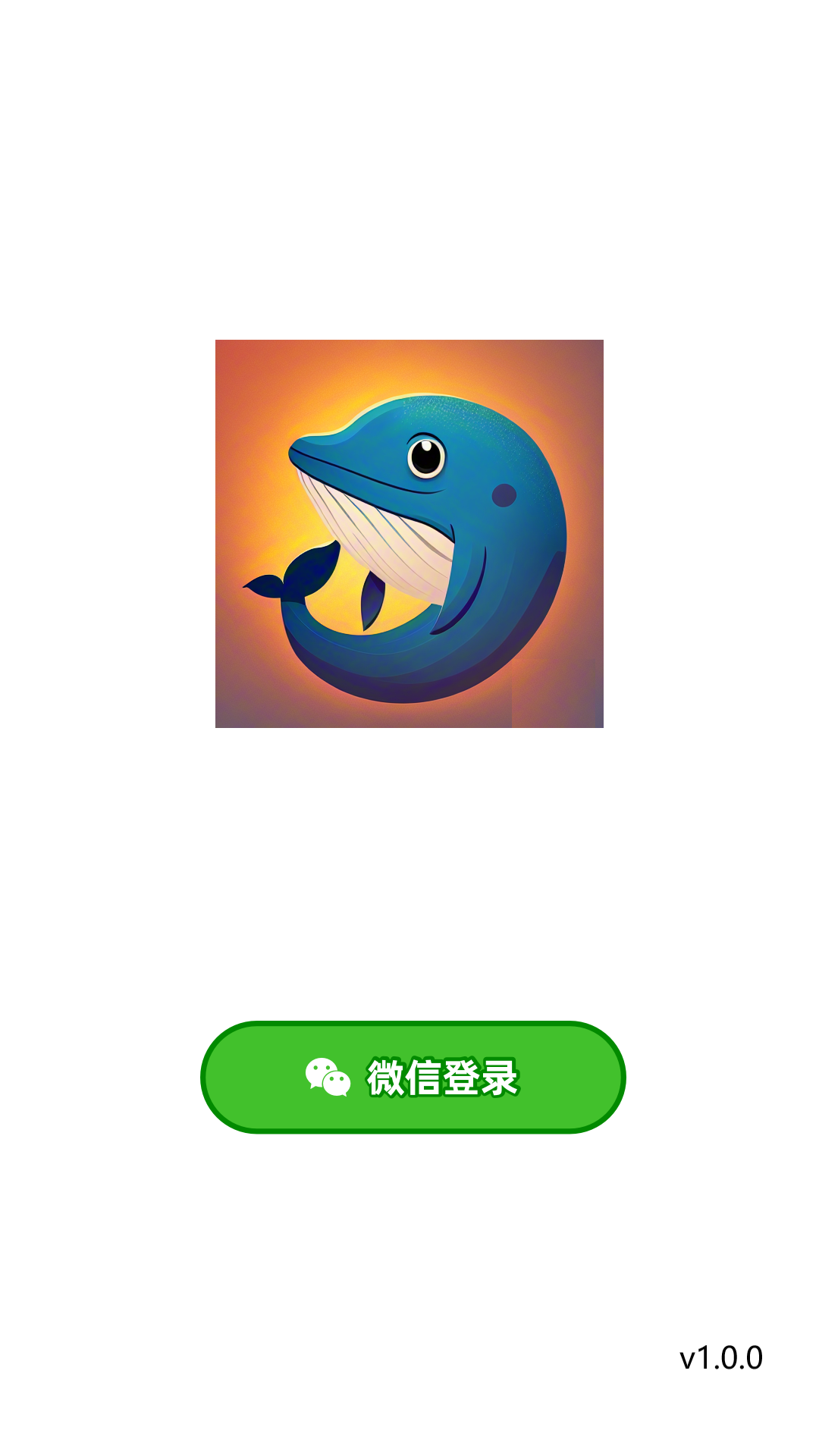
Task: Tap the blank white area above the button
Action: [409, 872]
